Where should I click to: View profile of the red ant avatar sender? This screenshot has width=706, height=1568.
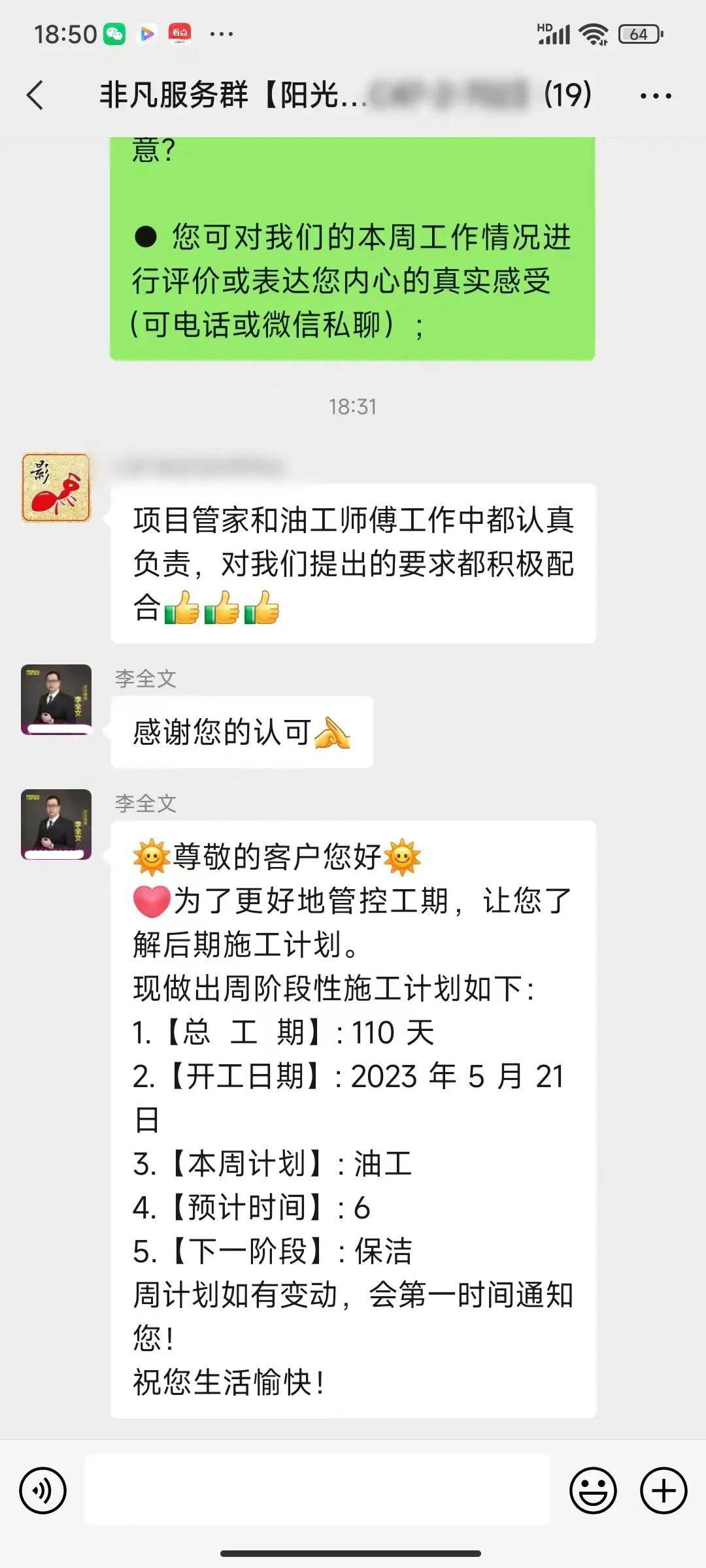tap(56, 488)
